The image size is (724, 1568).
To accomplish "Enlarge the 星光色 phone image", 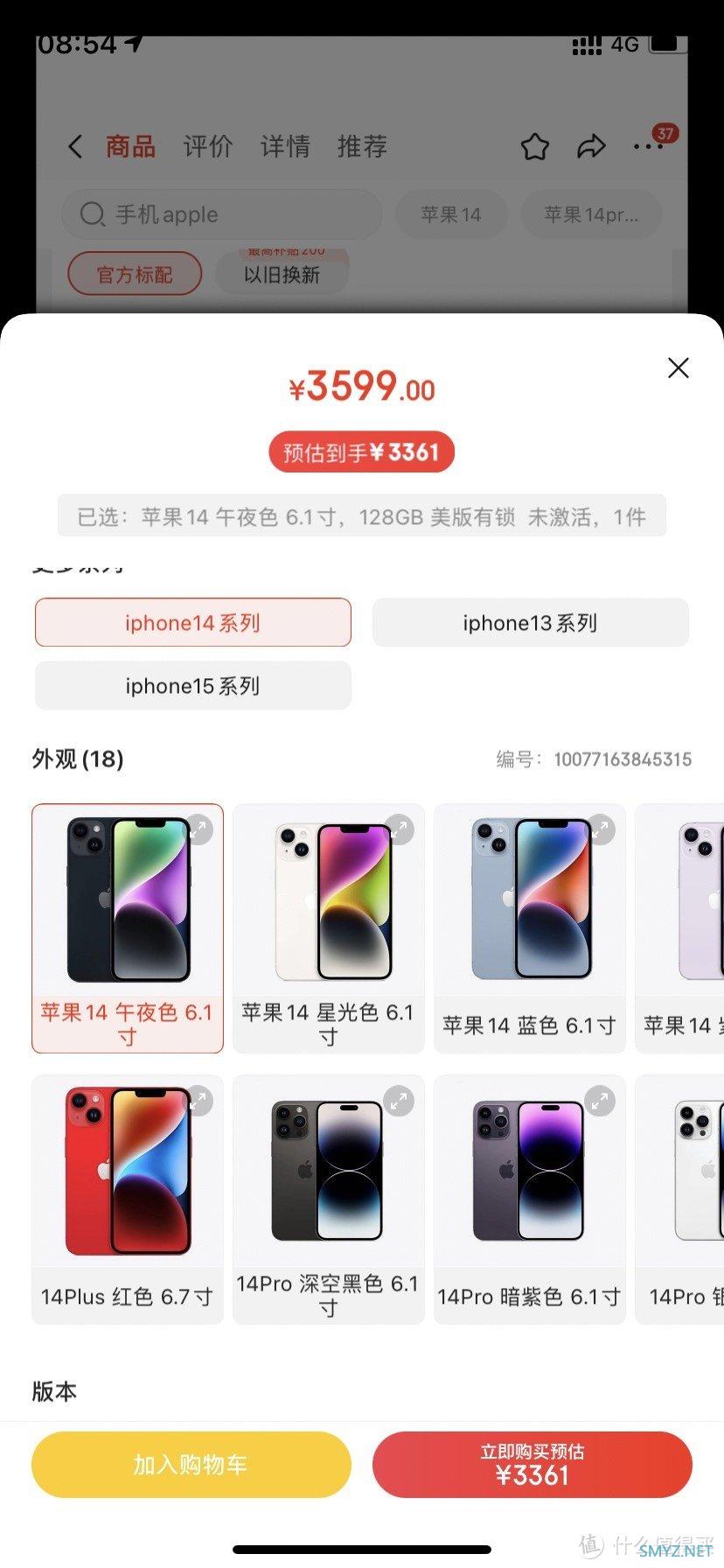I will point(400,829).
